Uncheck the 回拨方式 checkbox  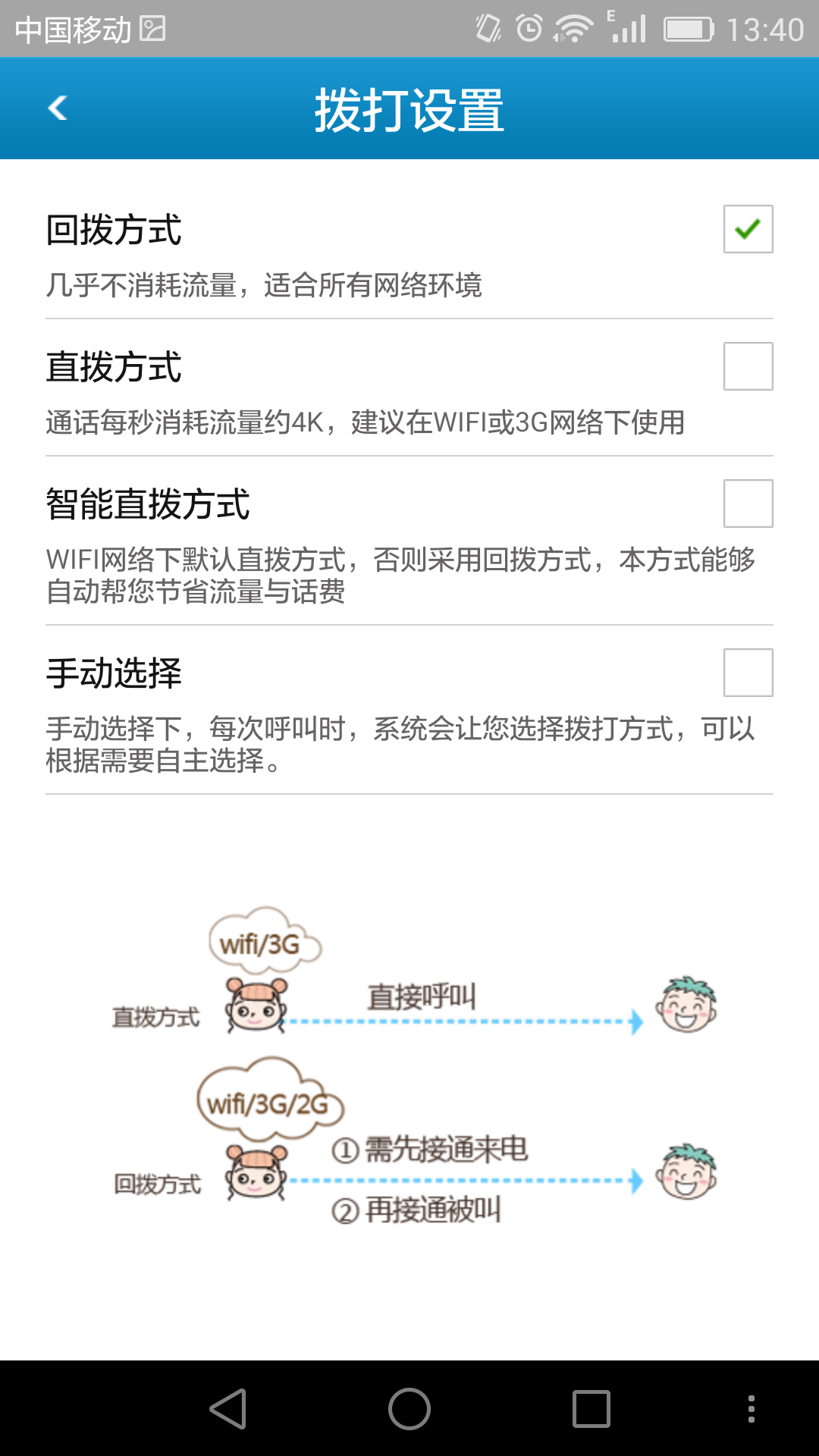pos(748,229)
